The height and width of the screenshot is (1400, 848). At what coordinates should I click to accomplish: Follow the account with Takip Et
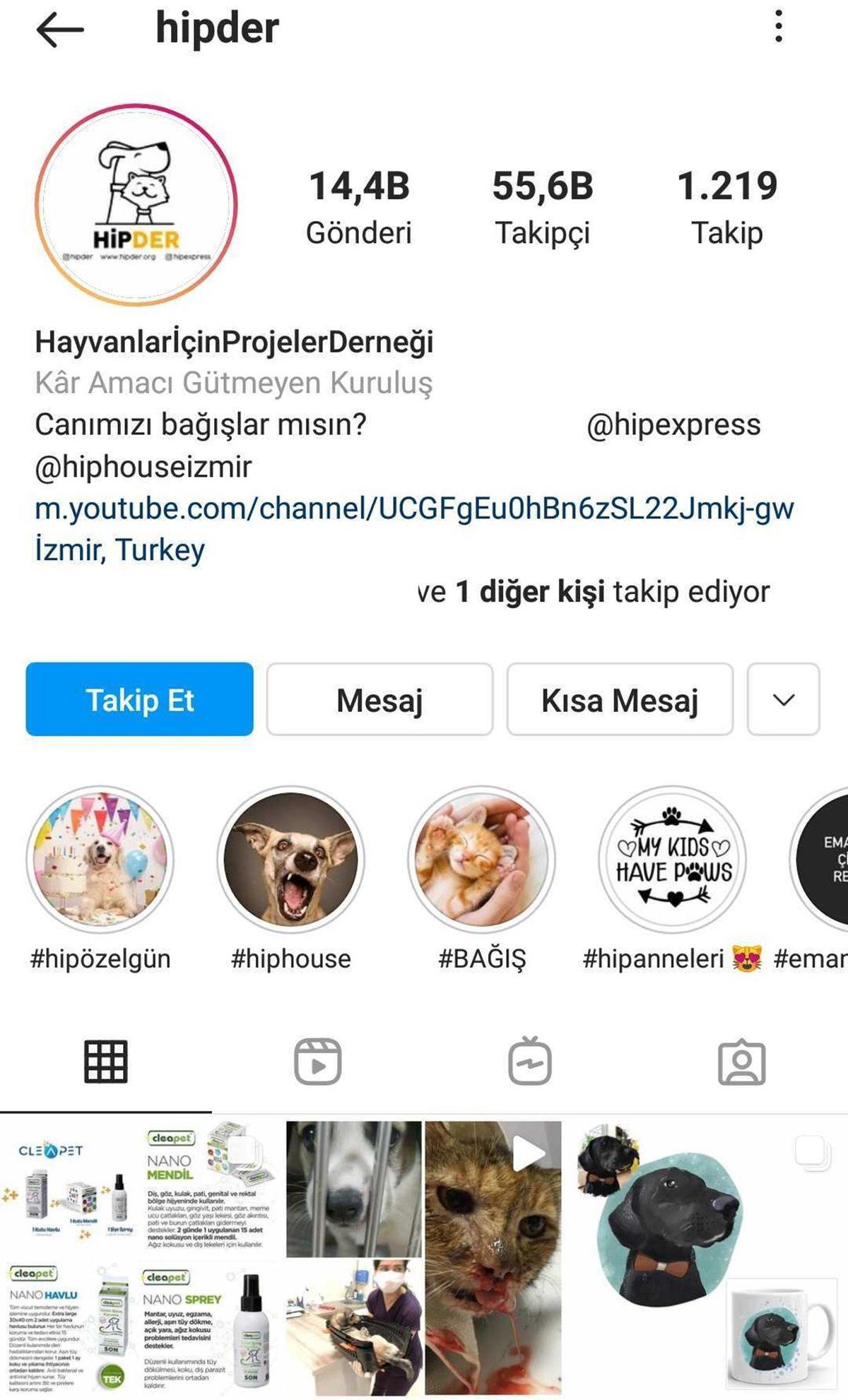point(139,701)
